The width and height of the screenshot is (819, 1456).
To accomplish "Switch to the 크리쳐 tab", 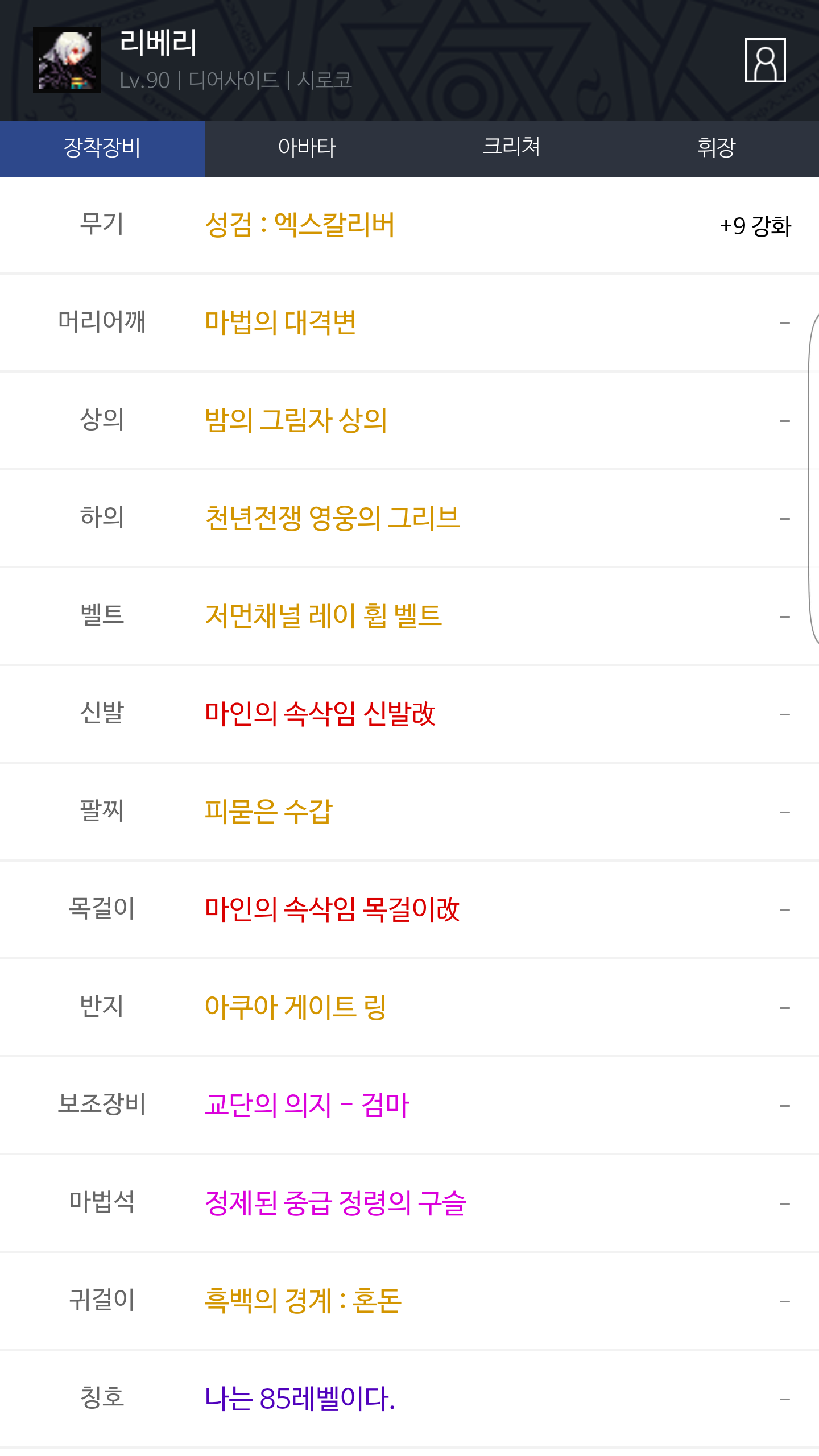I will pos(512,148).
